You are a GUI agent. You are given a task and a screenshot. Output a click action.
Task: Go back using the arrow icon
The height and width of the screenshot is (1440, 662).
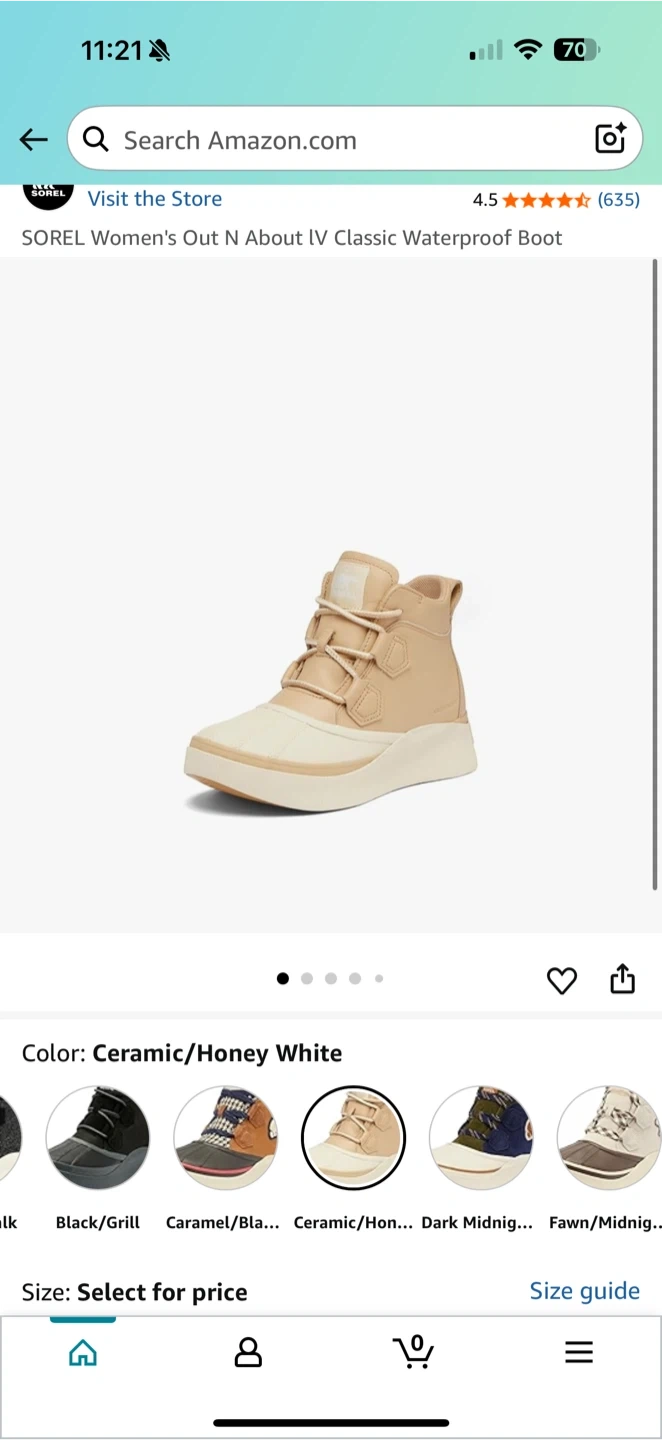(x=34, y=140)
